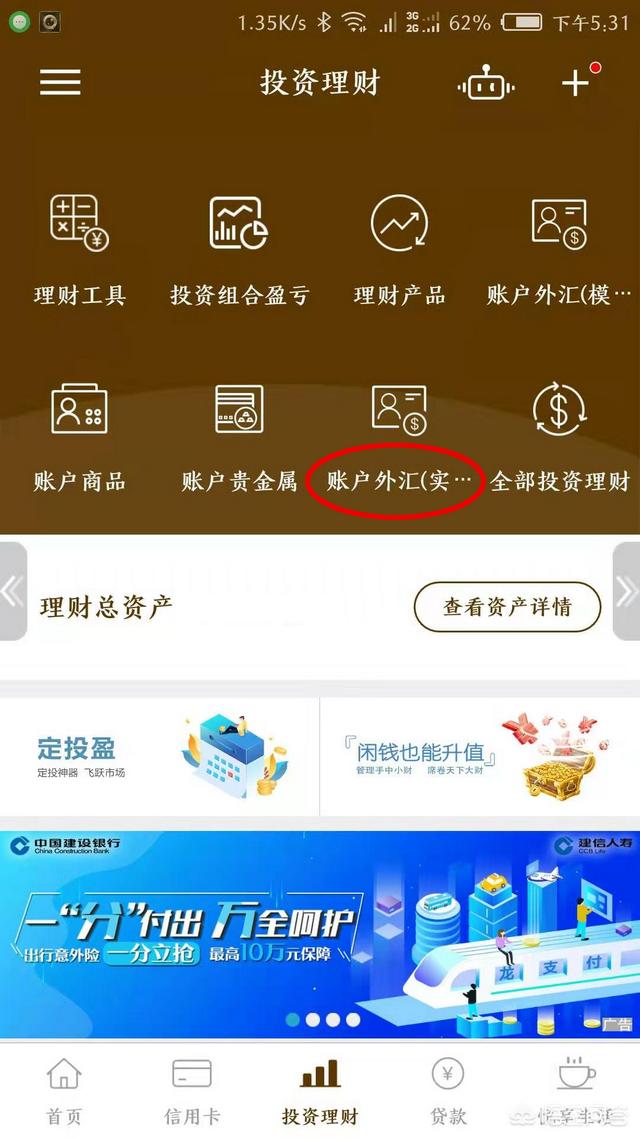Open 账户外汇(实盘) entry

tap(399, 437)
